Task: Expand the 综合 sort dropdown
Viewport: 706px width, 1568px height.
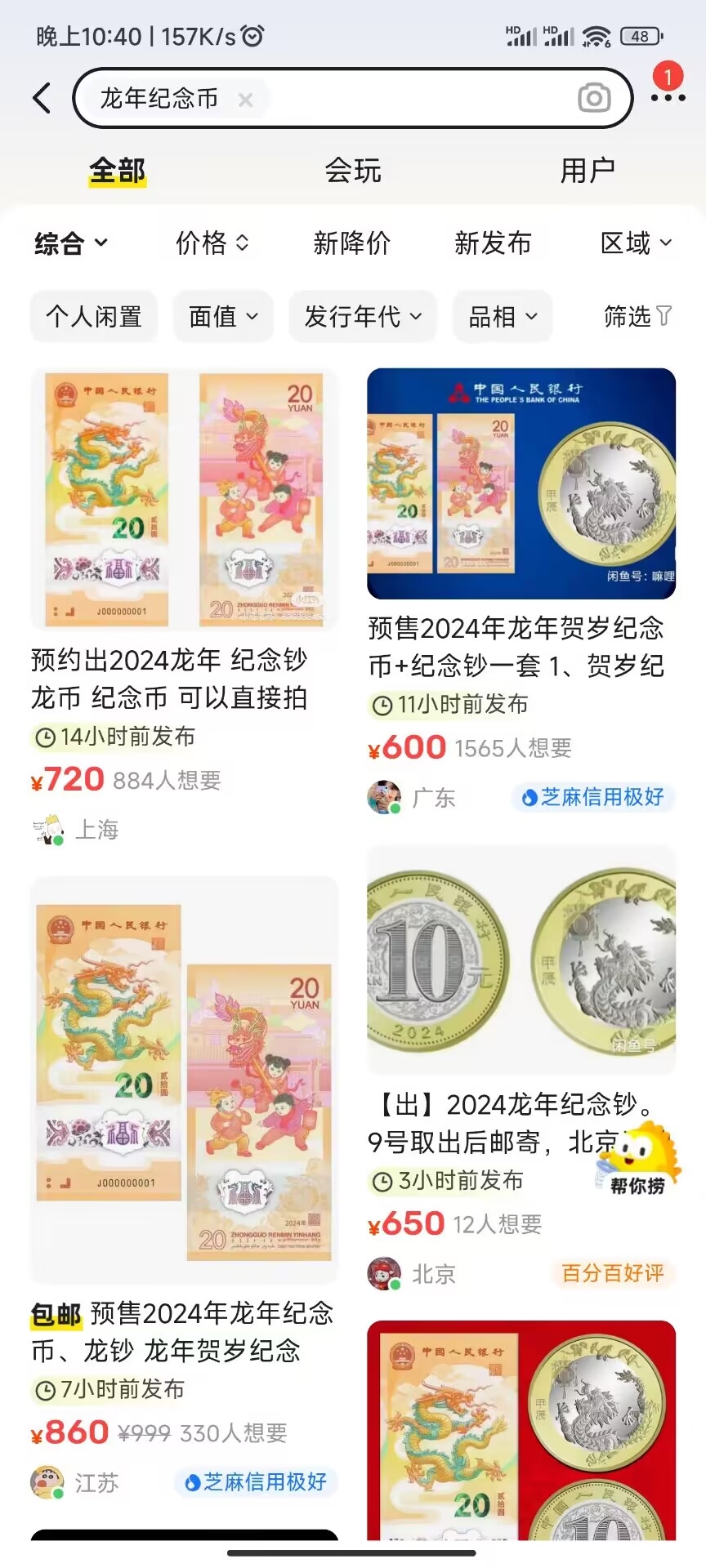Action: 70,243
